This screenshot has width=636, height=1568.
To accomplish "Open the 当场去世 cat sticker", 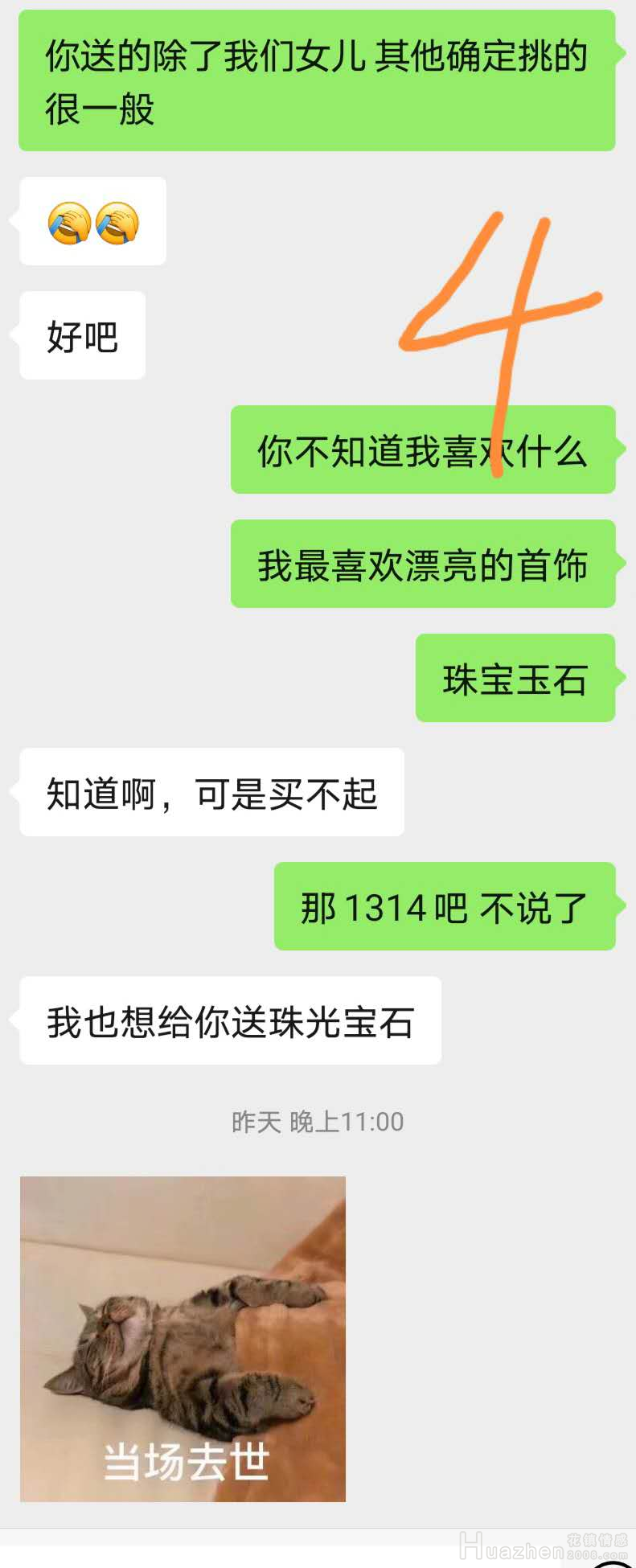I will [x=183, y=1339].
